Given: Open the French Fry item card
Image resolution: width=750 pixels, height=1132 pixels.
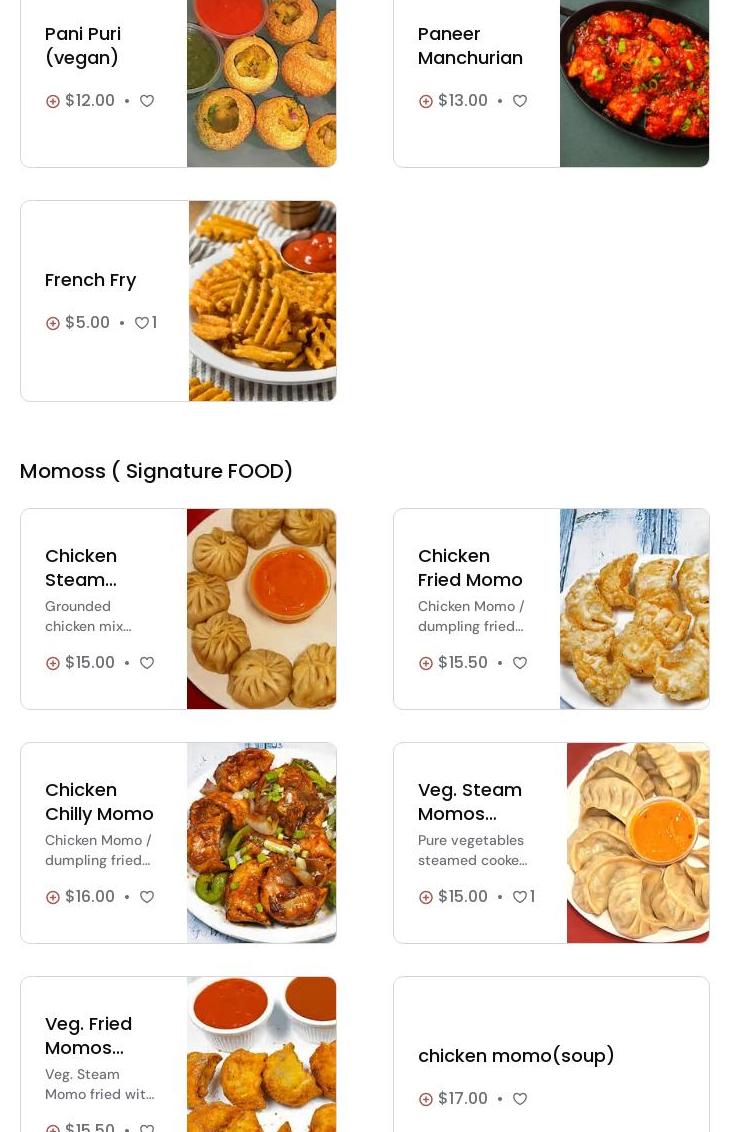Looking at the screenshot, I should [x=91, y=280].
